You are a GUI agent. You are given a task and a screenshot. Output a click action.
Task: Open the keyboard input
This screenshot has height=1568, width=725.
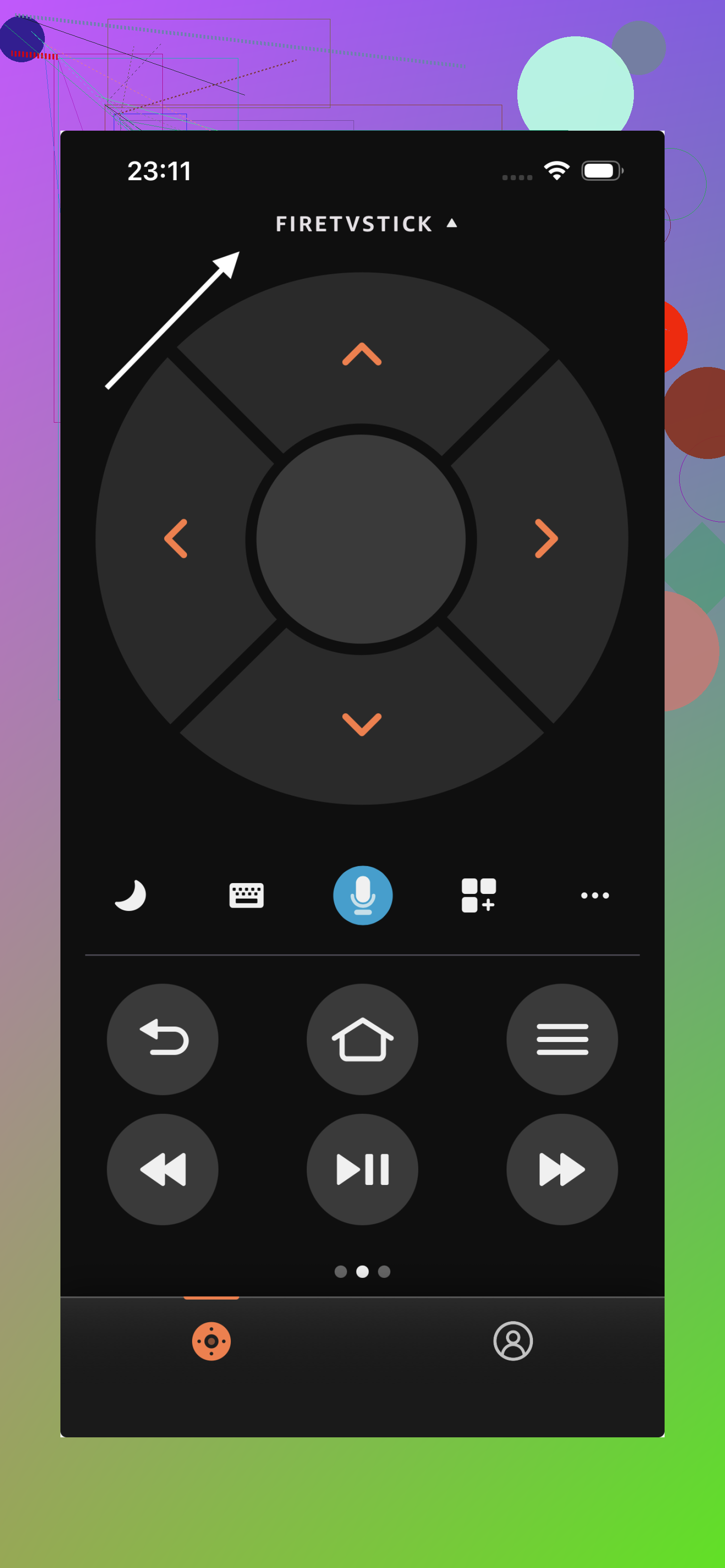[x=246, y=895]
